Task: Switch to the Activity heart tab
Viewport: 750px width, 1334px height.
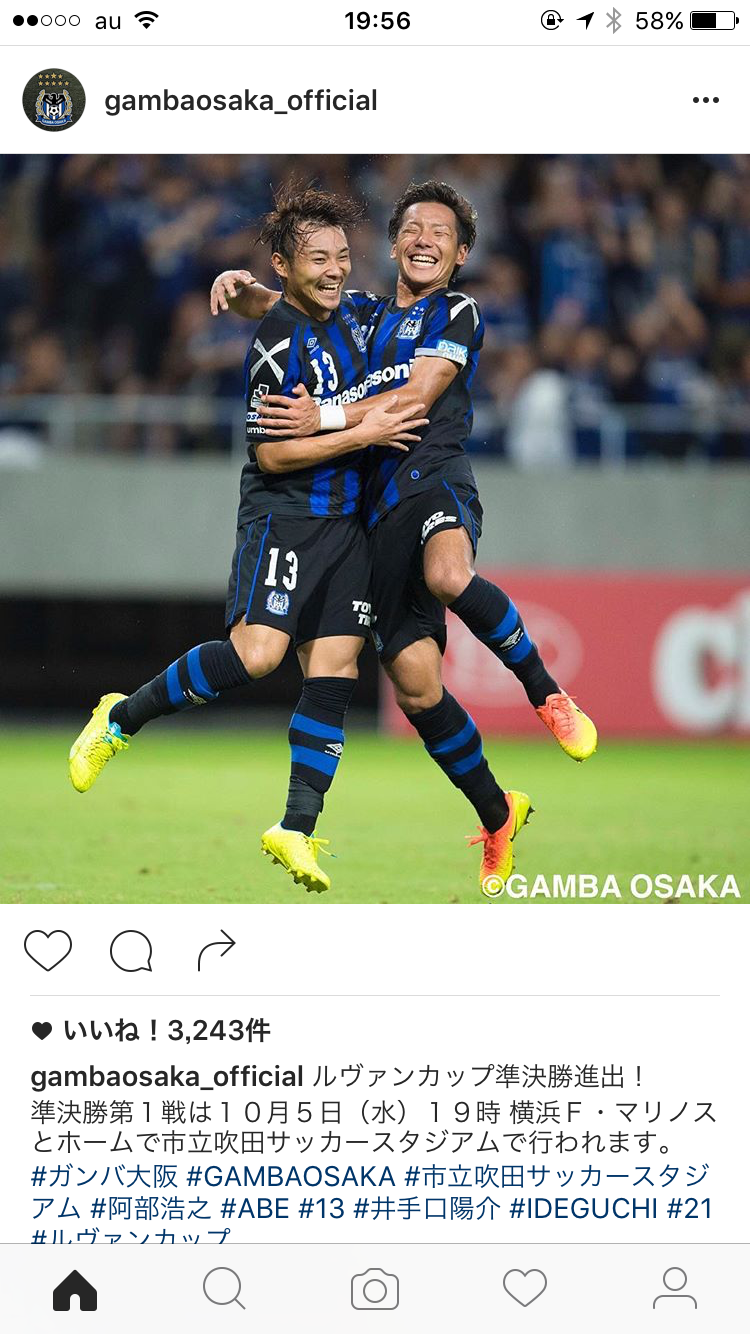Action: (x=525, y=1289)
